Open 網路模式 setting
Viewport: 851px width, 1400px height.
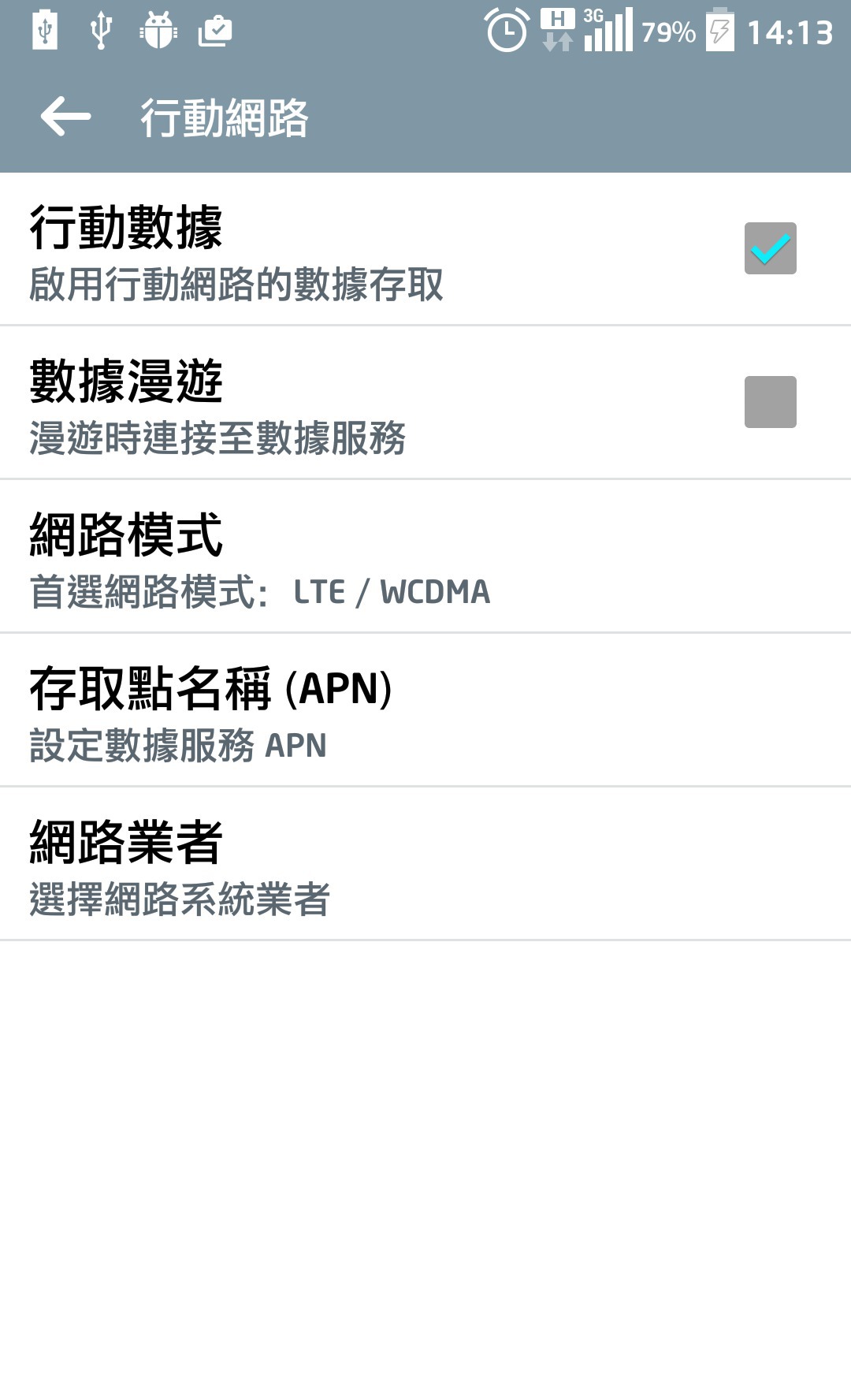pyautogui.click(x=425, y=557)
